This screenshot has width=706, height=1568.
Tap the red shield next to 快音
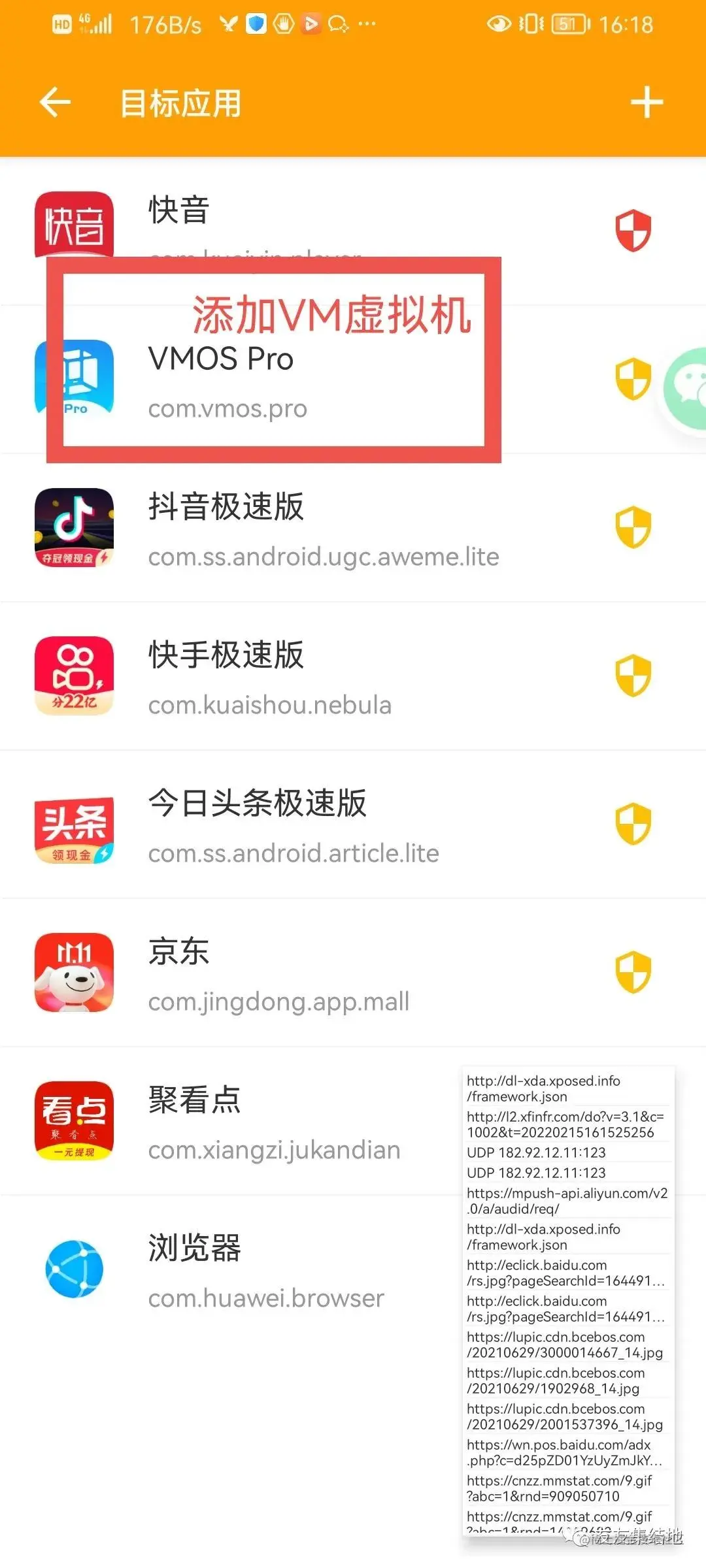coord(633,231)
